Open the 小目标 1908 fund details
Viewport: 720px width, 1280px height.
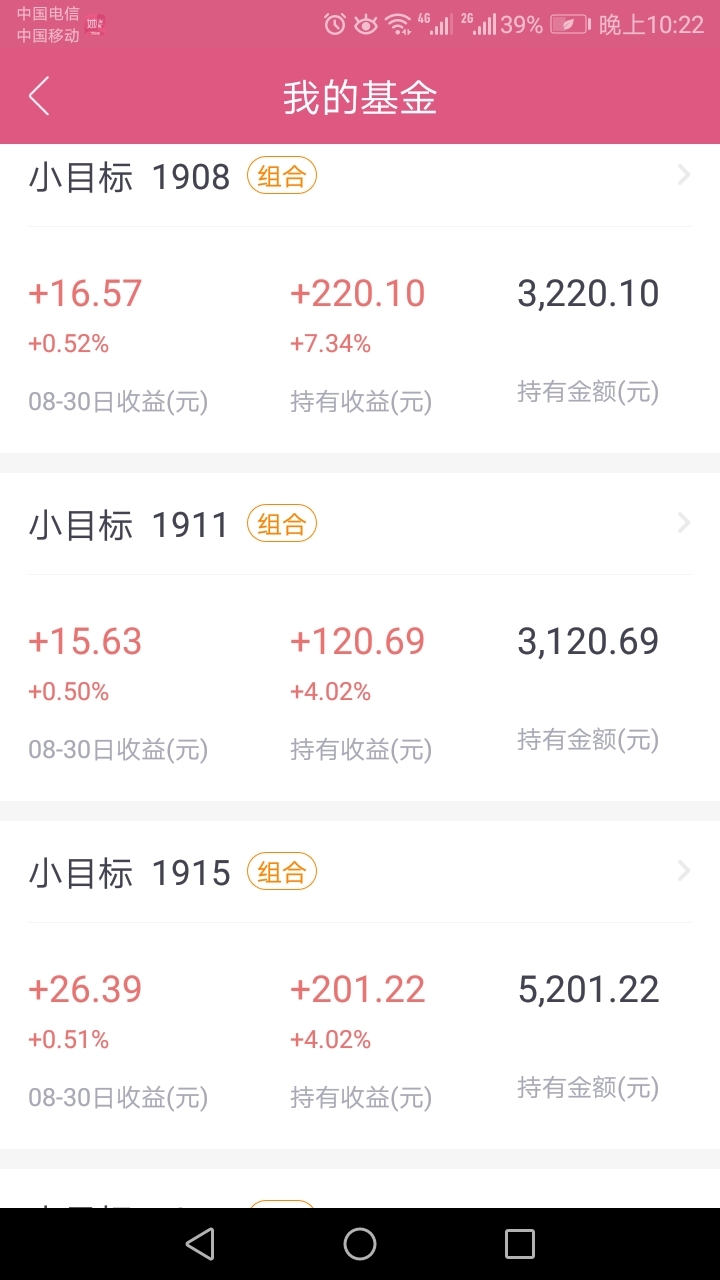pyautogui.click(x=360, y=177)
